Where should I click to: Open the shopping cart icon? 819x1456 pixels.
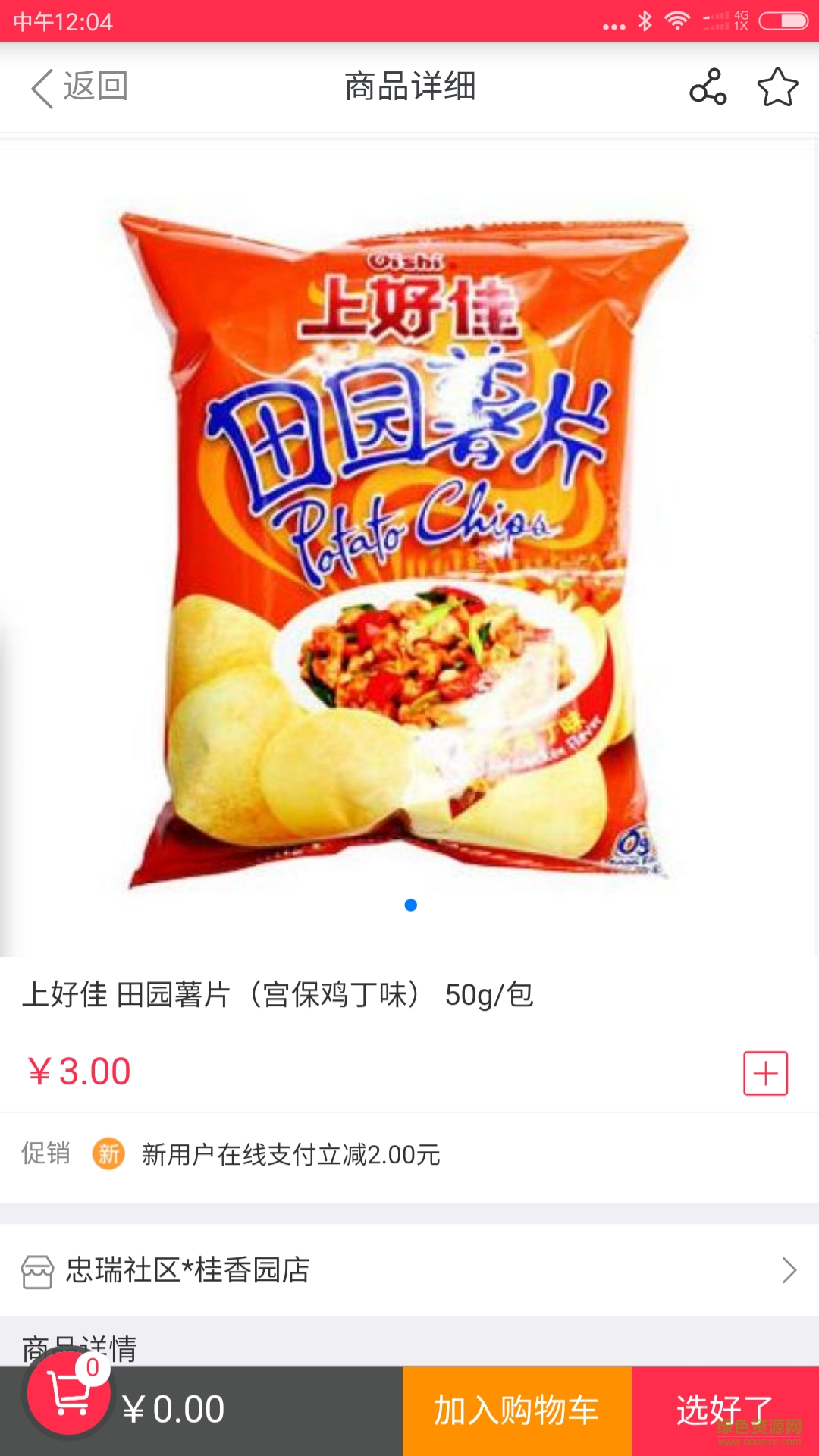pyautogui.click(x=68, y=1409)
